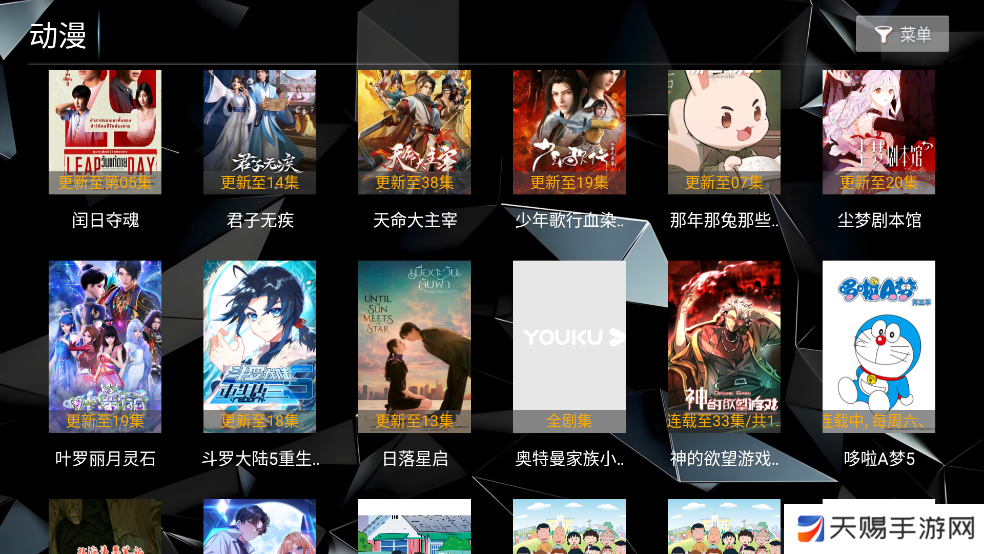984x554 pixels.
Task: View the 日落星启 title
Action: tap(414, 347)
